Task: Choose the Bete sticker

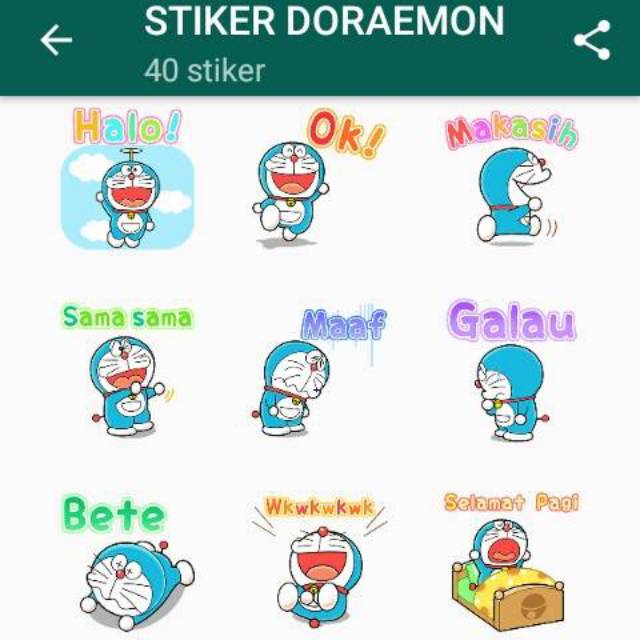Action: 126,558
